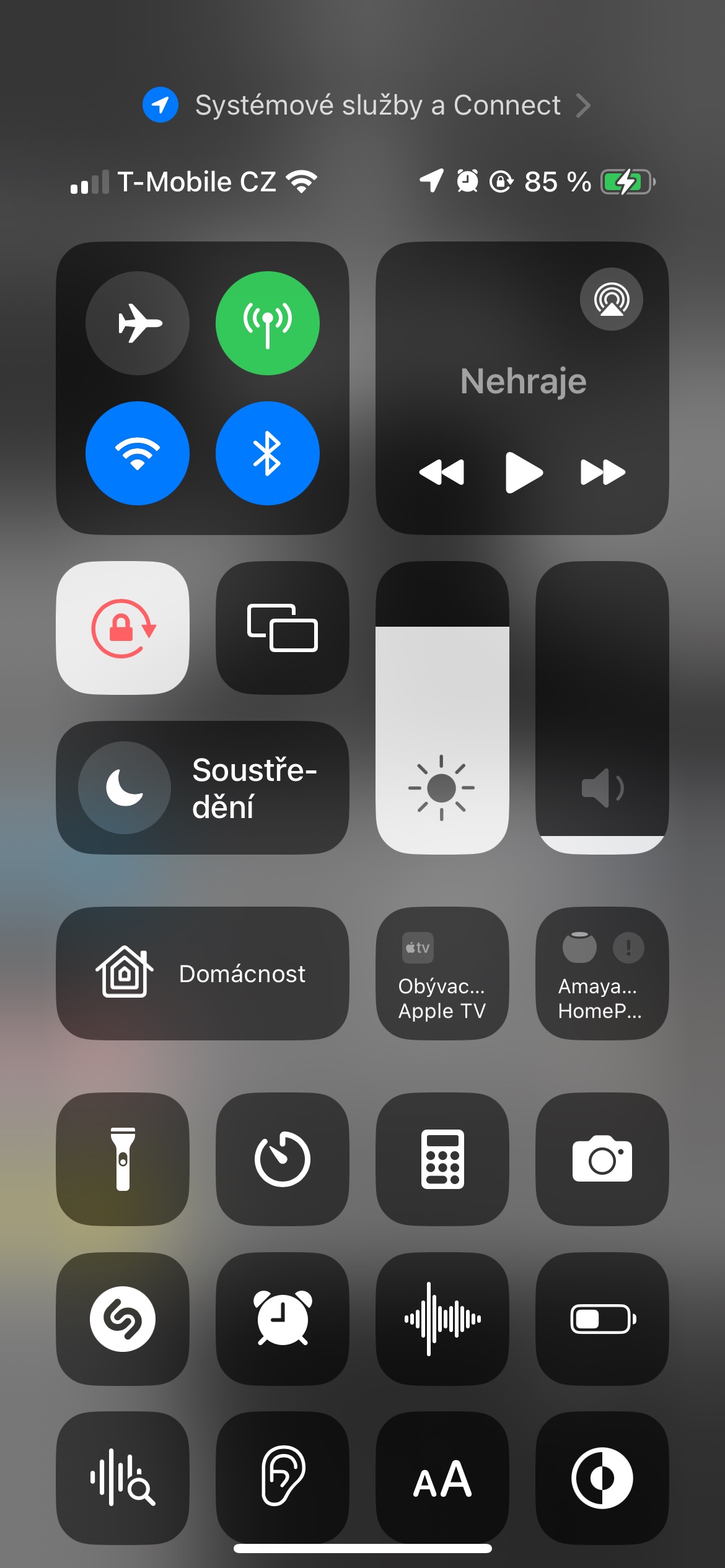Open screen mirroring

pos(283,628)
